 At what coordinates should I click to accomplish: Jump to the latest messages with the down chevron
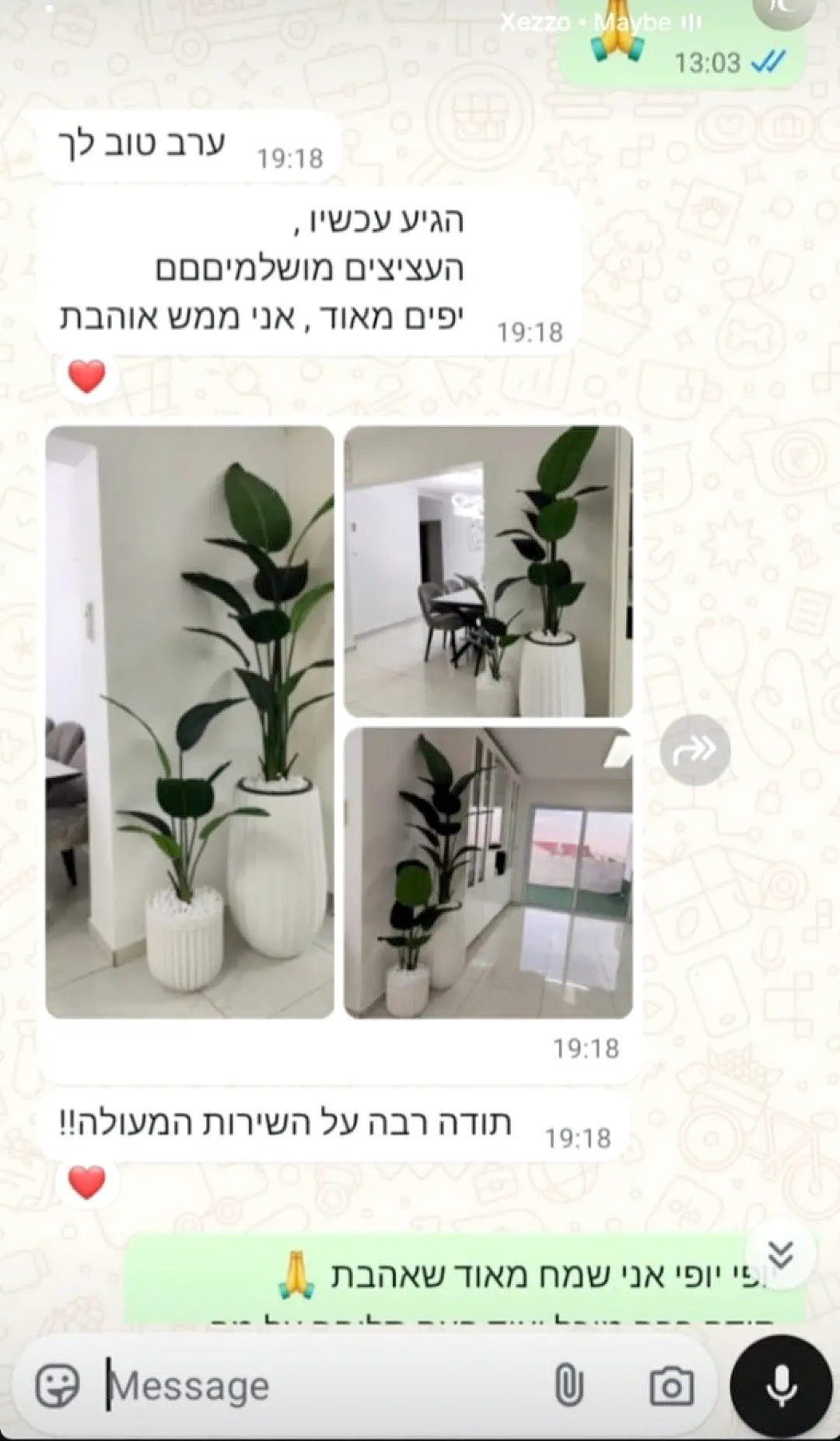pos(780,1254)
